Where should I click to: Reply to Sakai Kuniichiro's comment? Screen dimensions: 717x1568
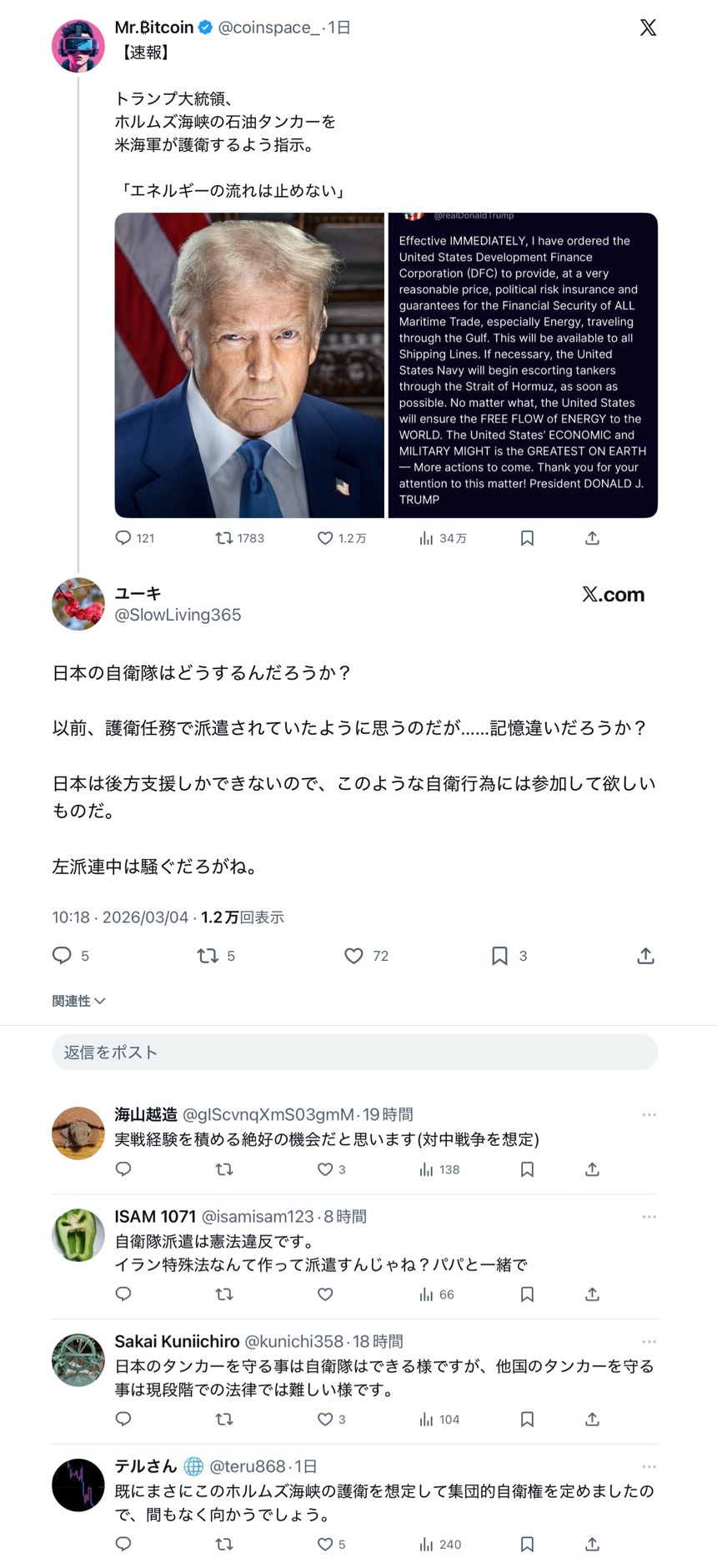tap(123, 1420)
